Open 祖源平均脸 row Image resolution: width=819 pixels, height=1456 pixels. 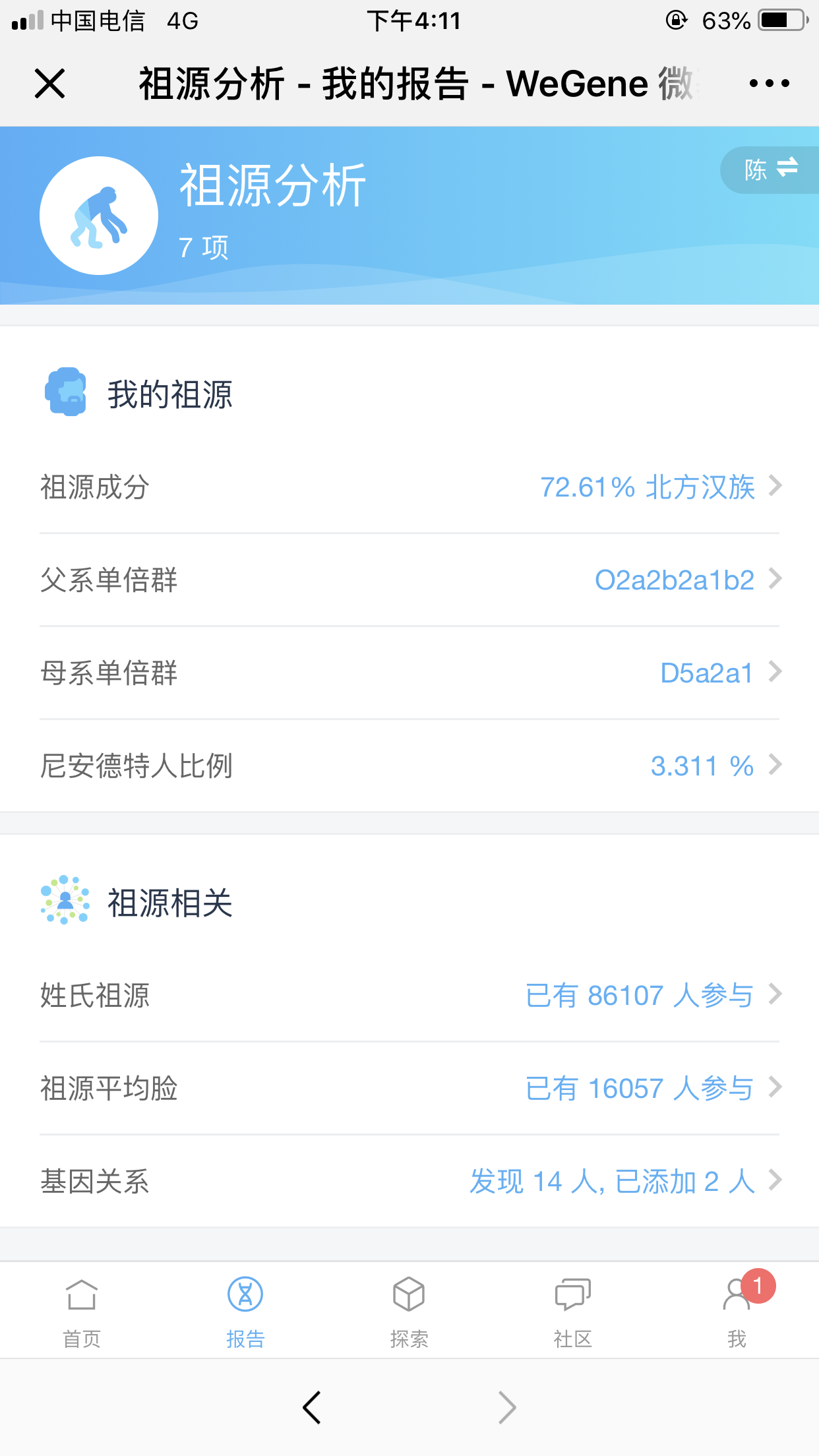409,1088
